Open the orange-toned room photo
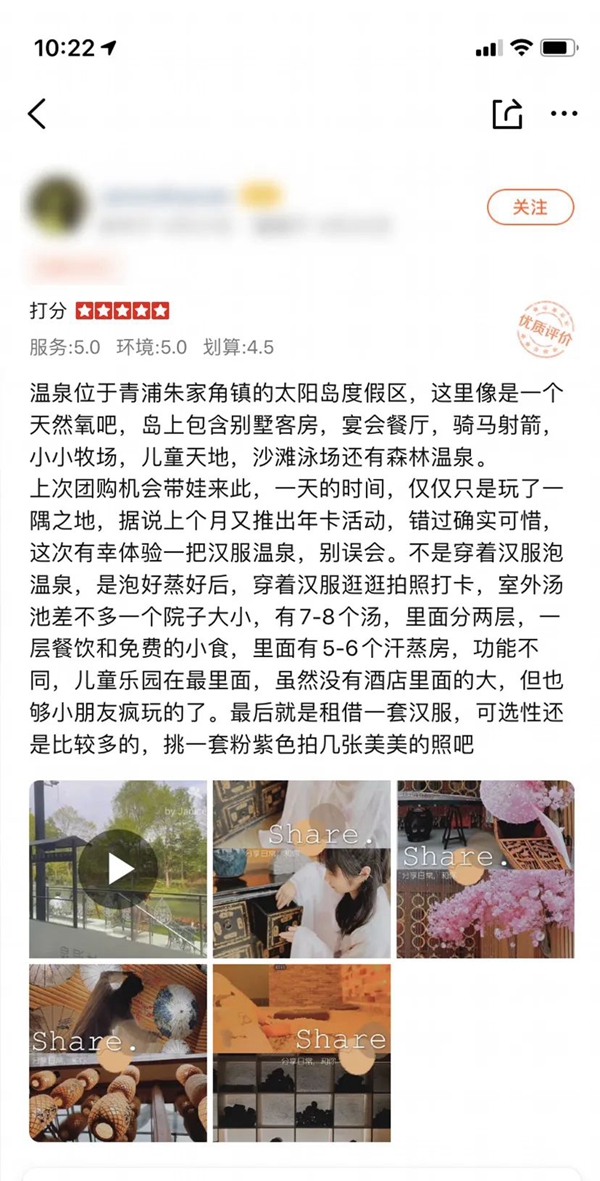 [x=302, y=1053]
